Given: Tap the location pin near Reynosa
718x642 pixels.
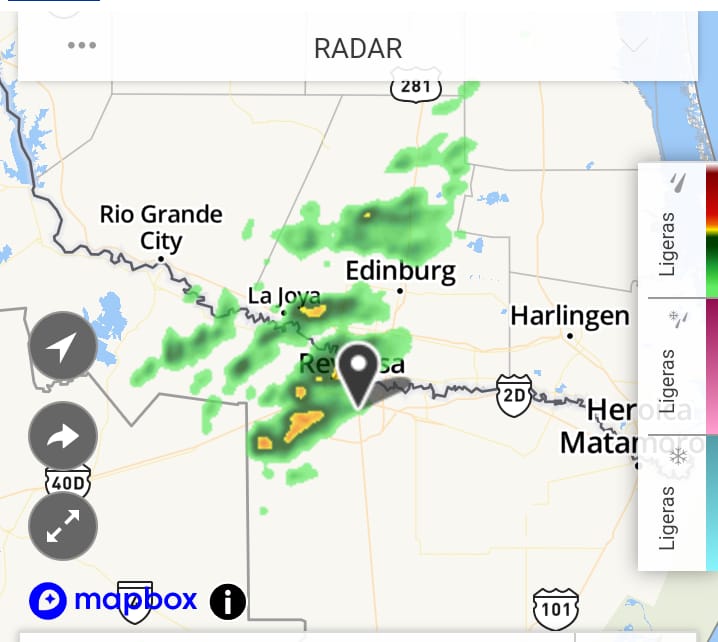Looking at the screenshot, I should click(358, 372).
